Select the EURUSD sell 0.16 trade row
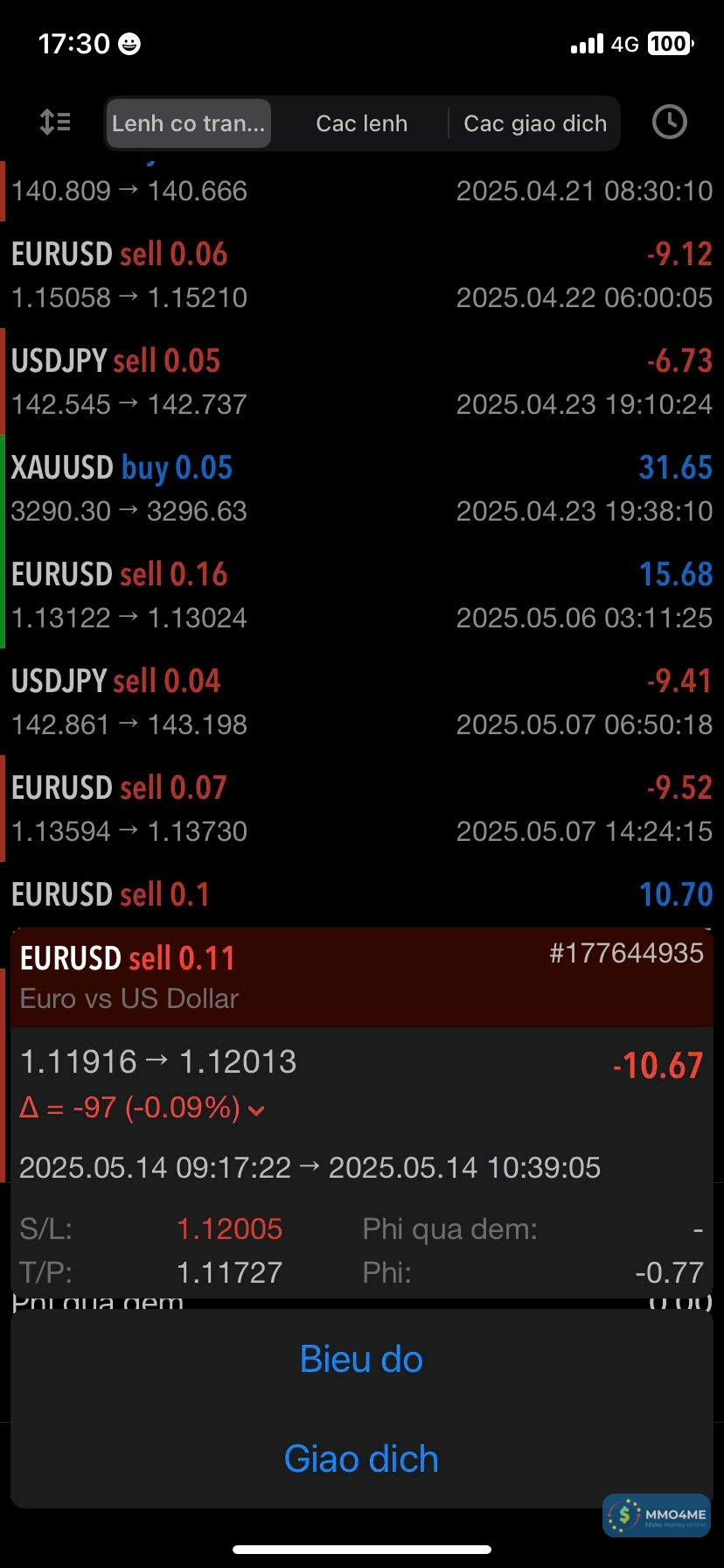The image size is (724, 1568). 361,596
